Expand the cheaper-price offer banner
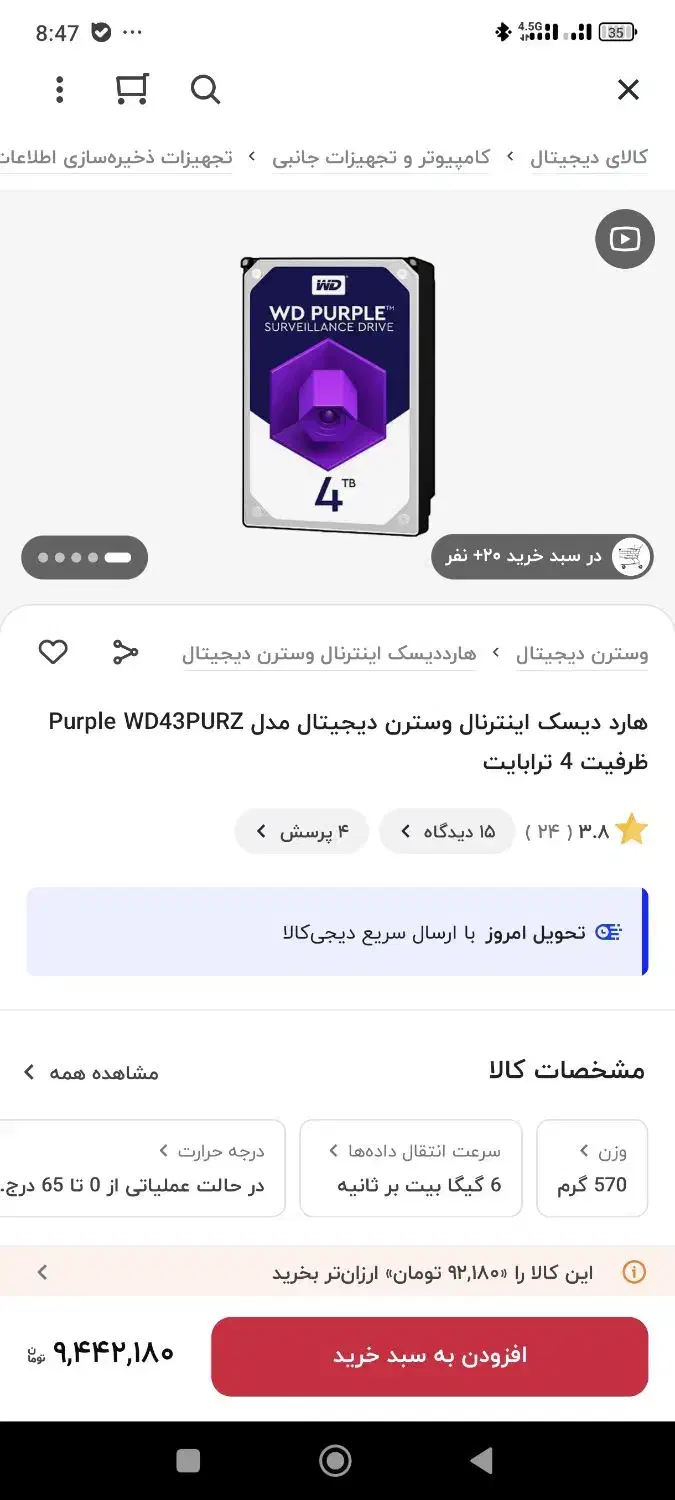The width and height of the screenshot is (675, 1500). pyautogui.click(x=337, y=1272)
